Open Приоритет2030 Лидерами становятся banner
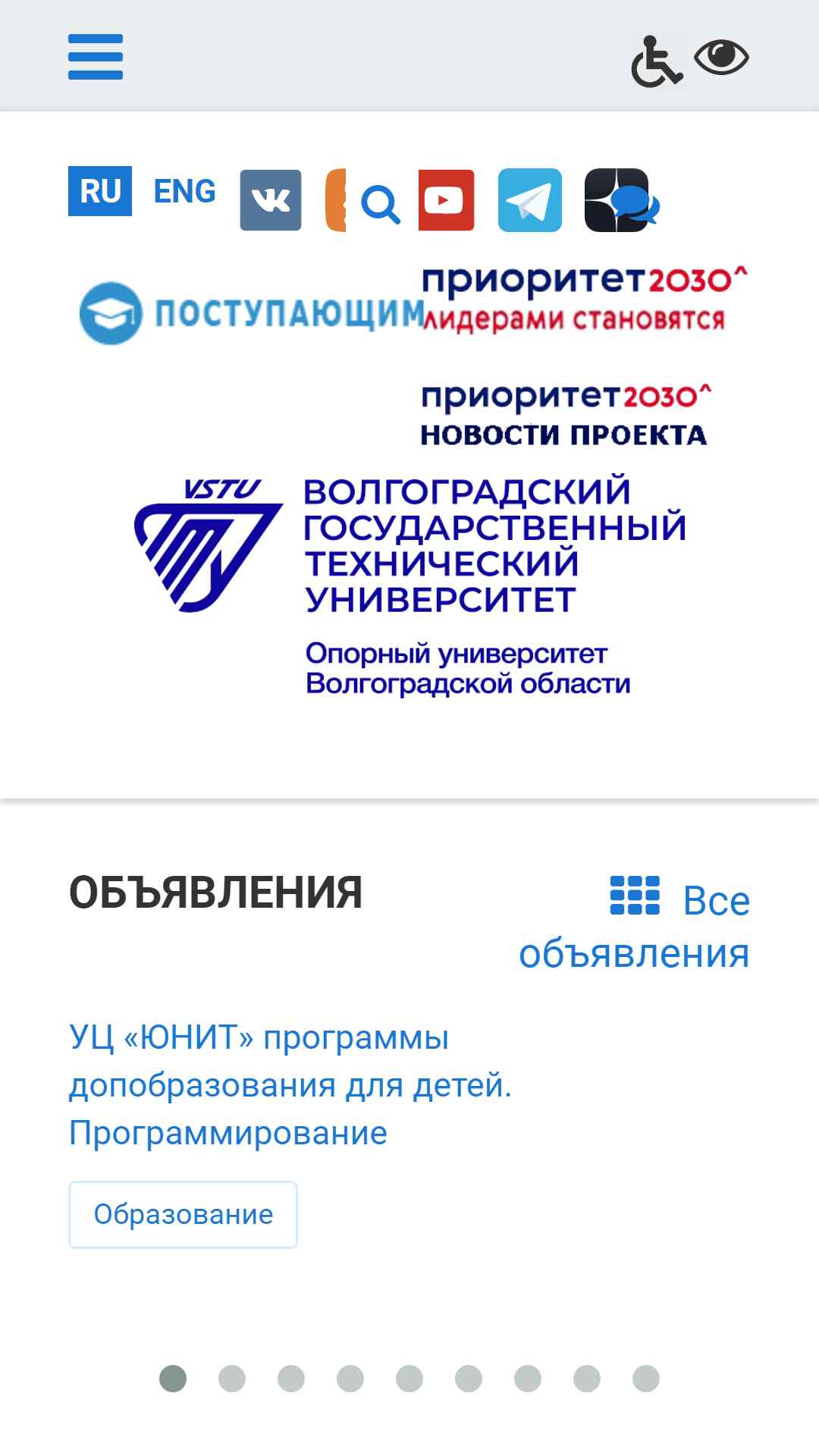Viewport: 819px width, 1456px height. click(x=585, y=299)
